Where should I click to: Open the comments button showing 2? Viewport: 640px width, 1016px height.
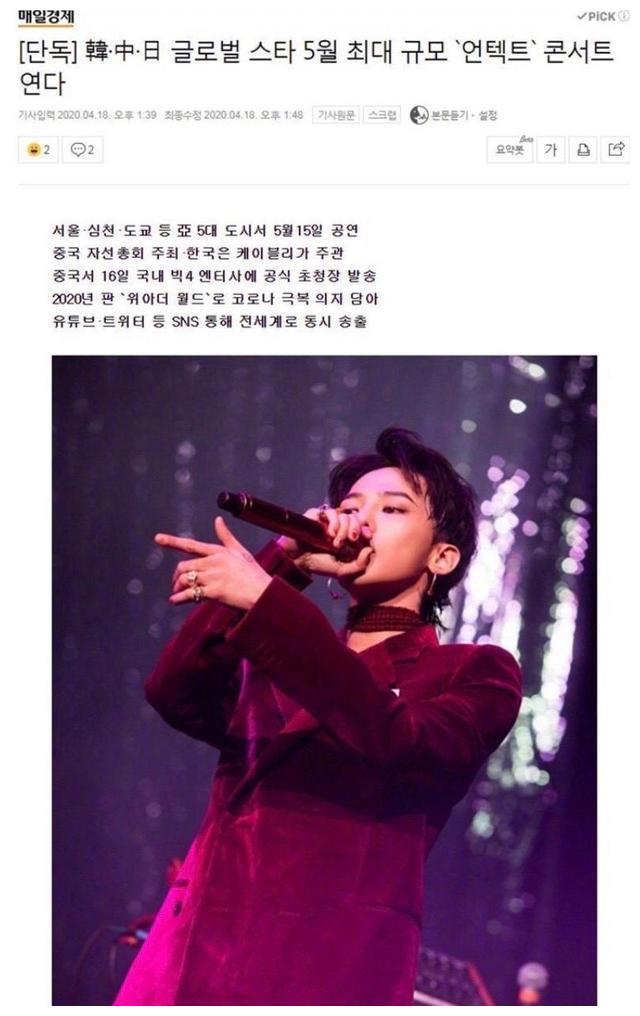pos(83,150)
